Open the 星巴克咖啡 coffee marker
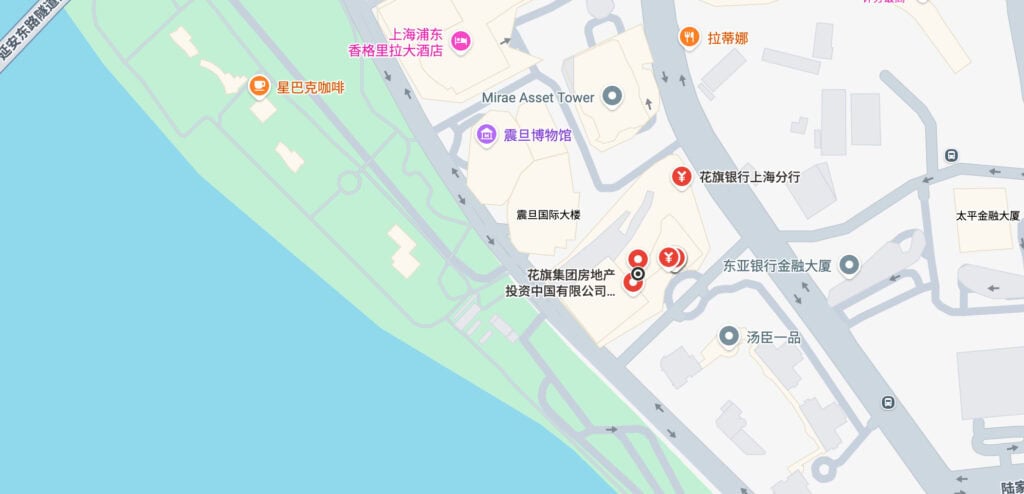The width and height of the screenshot is (1024, 494). coord(259,87)
